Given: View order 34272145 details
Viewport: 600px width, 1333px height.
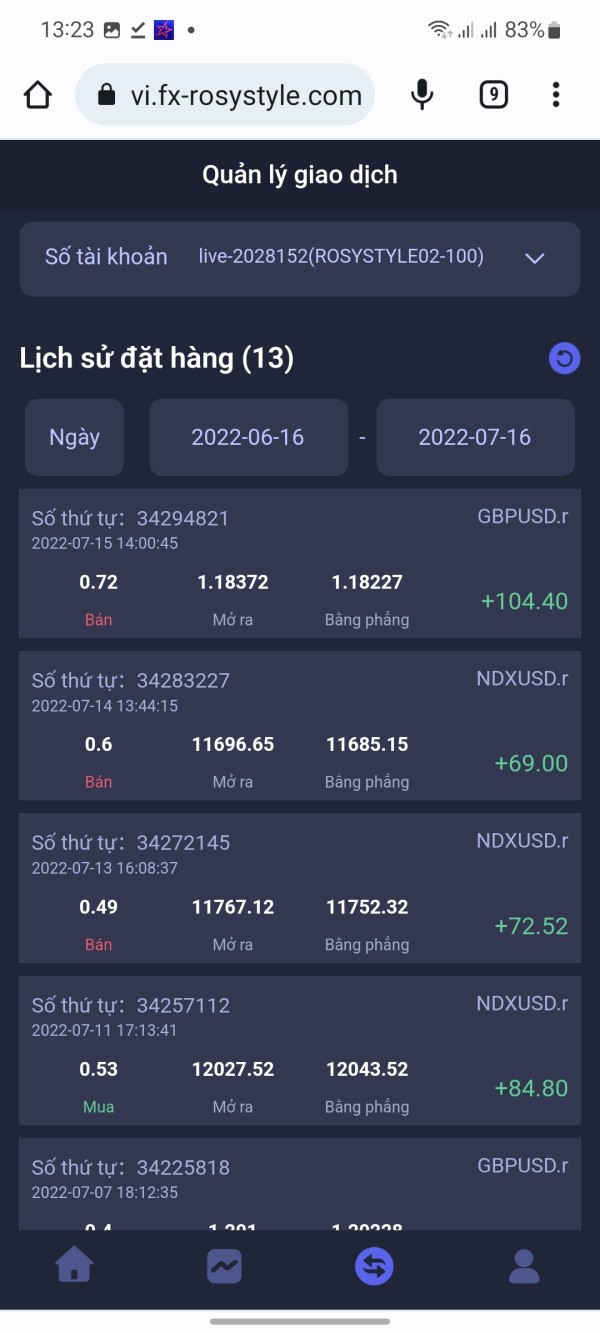Looking at the screenshot, I should 300,888.
